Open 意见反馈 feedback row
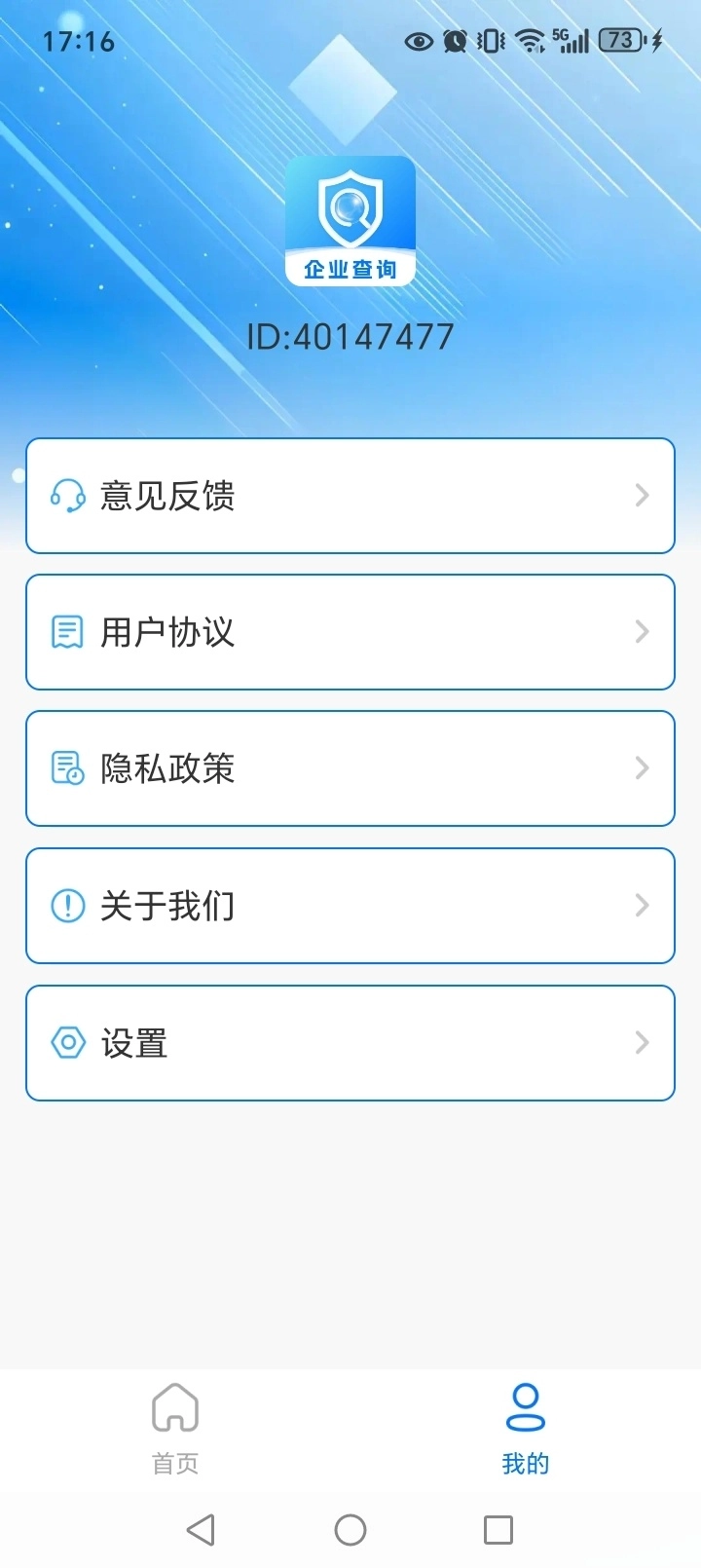 (350, 496)
